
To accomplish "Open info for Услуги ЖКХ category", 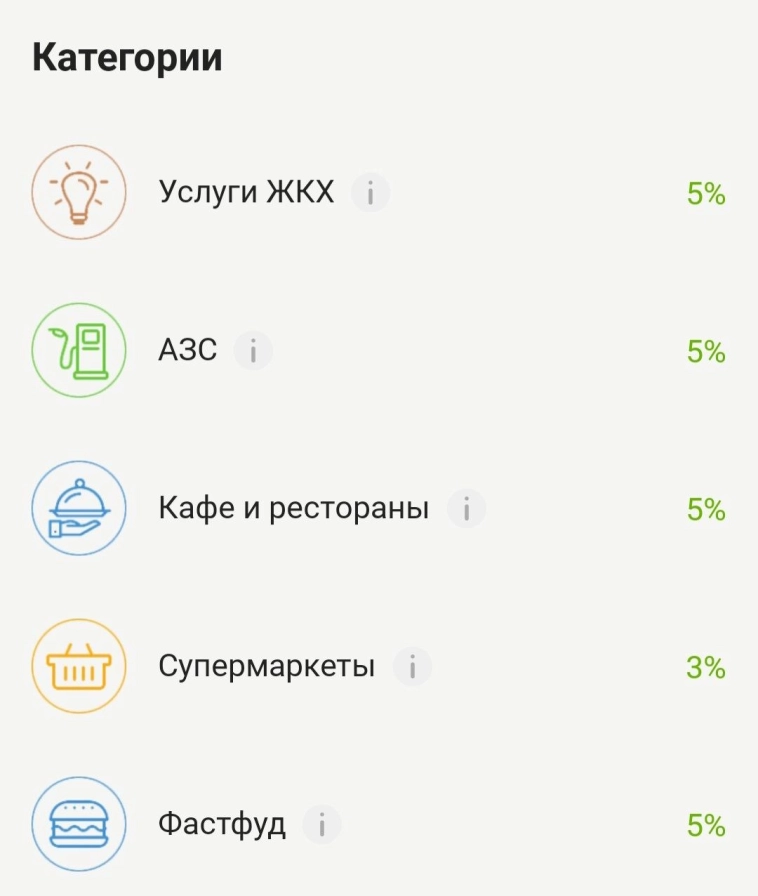I will point(370,193).
